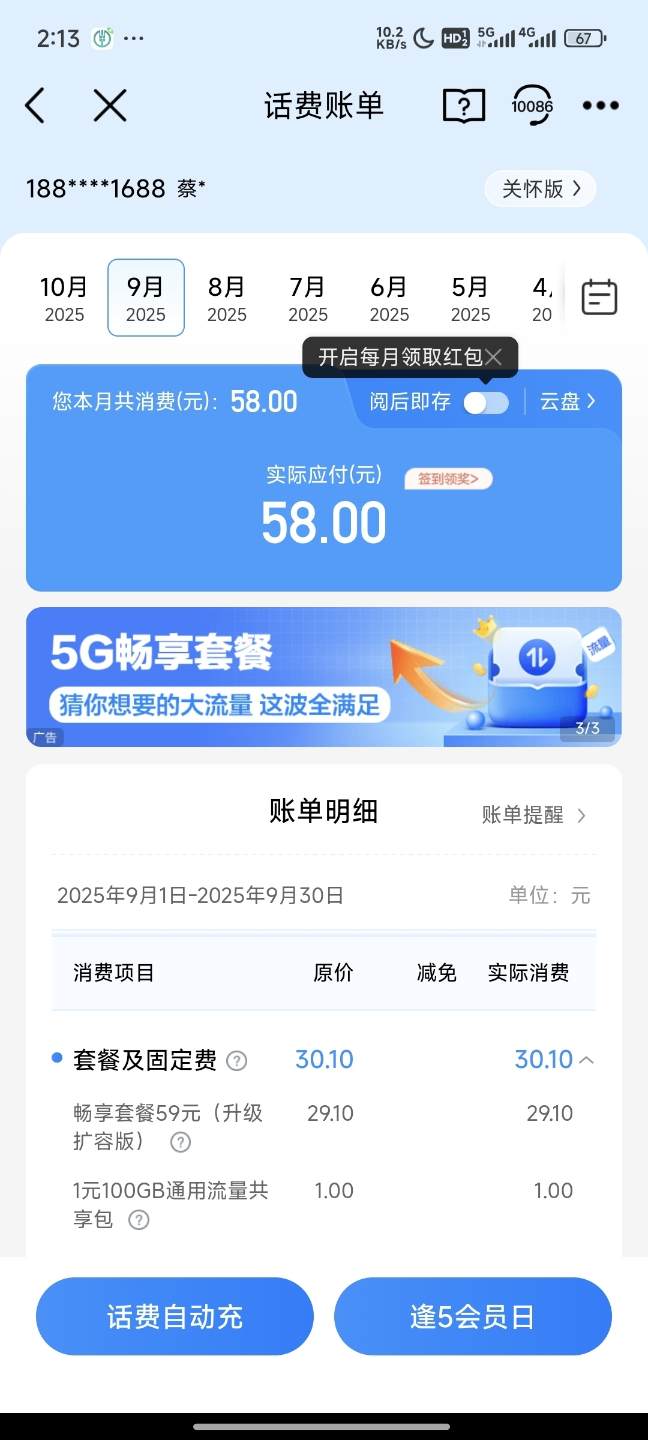Open 账单提醒 settings
Viewport: 648px width, 1440px height.
coord(534,815)
